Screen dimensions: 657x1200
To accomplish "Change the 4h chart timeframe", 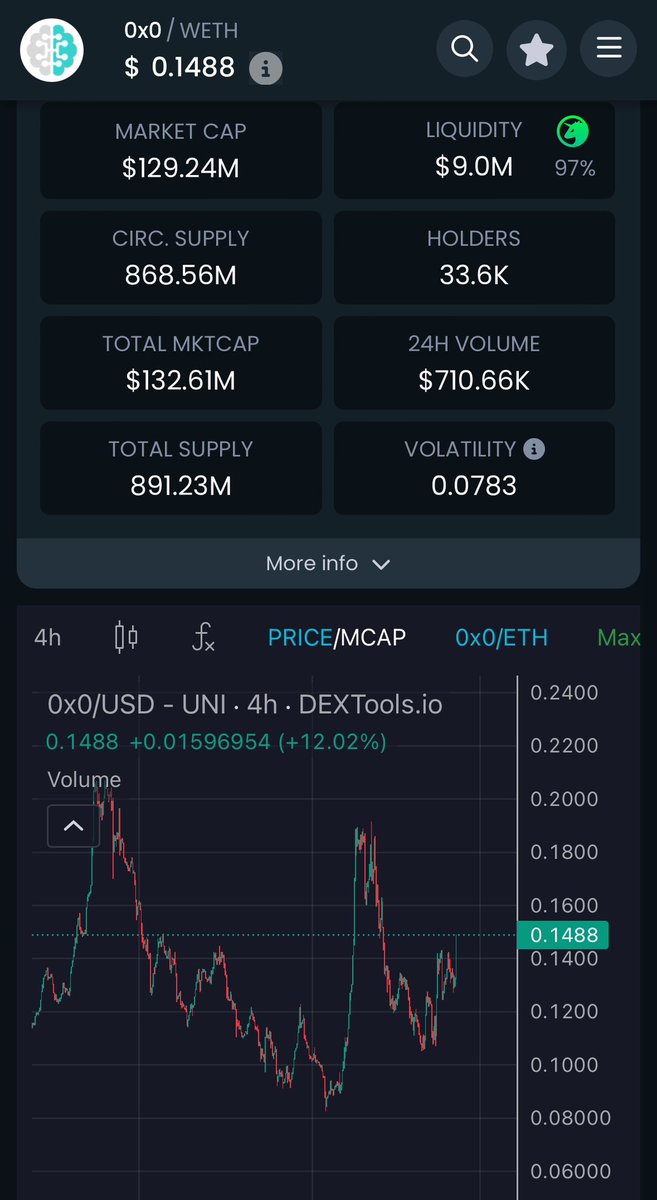I will (48, 637).
